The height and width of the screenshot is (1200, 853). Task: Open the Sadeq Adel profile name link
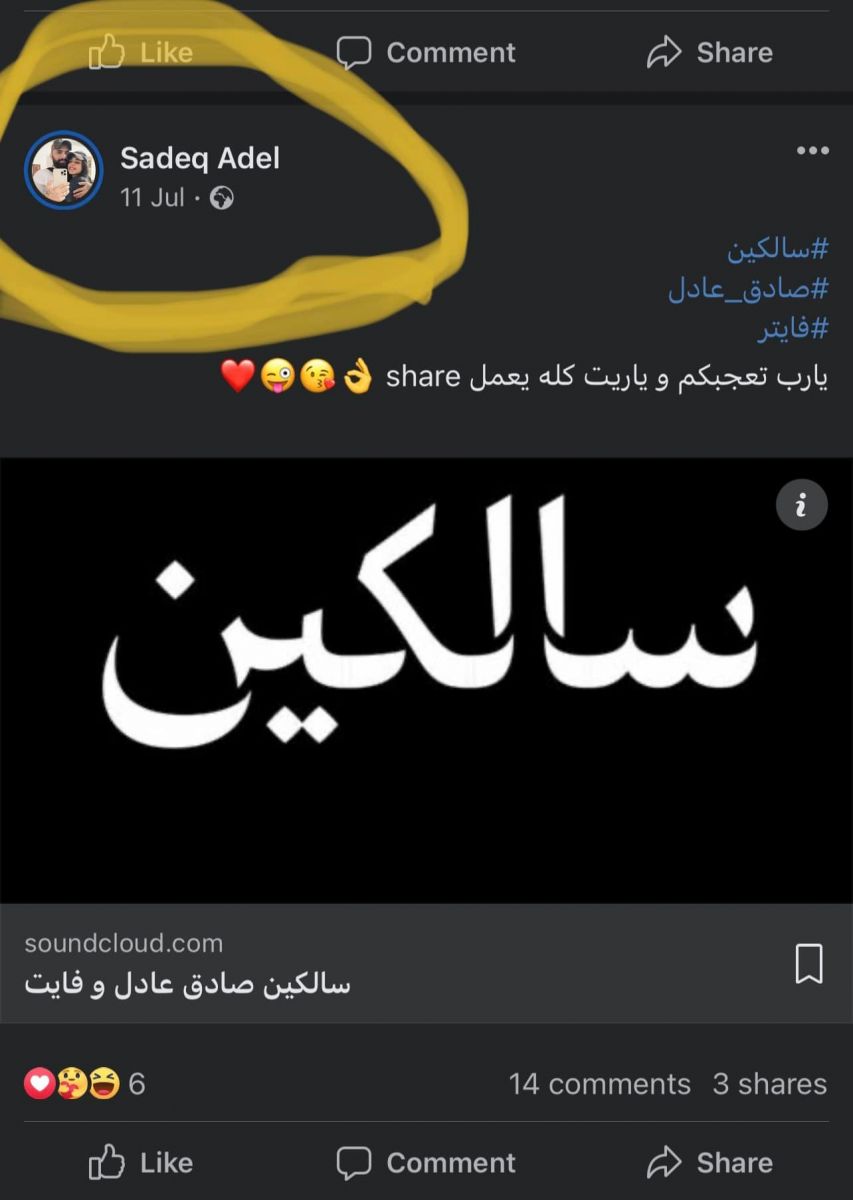click(x=200, y=158)
